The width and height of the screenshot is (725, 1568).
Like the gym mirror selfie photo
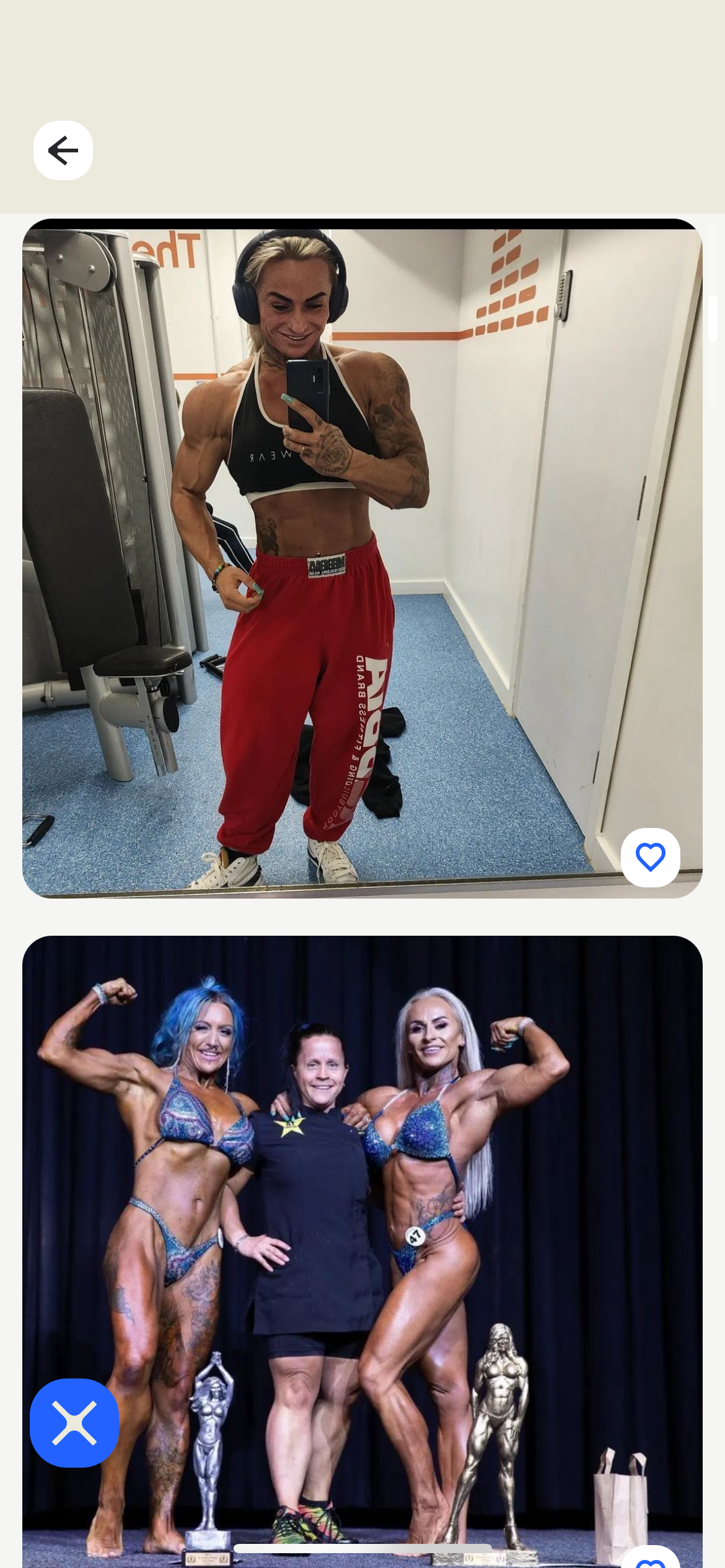pyautogui.click(x=650, y=857)
